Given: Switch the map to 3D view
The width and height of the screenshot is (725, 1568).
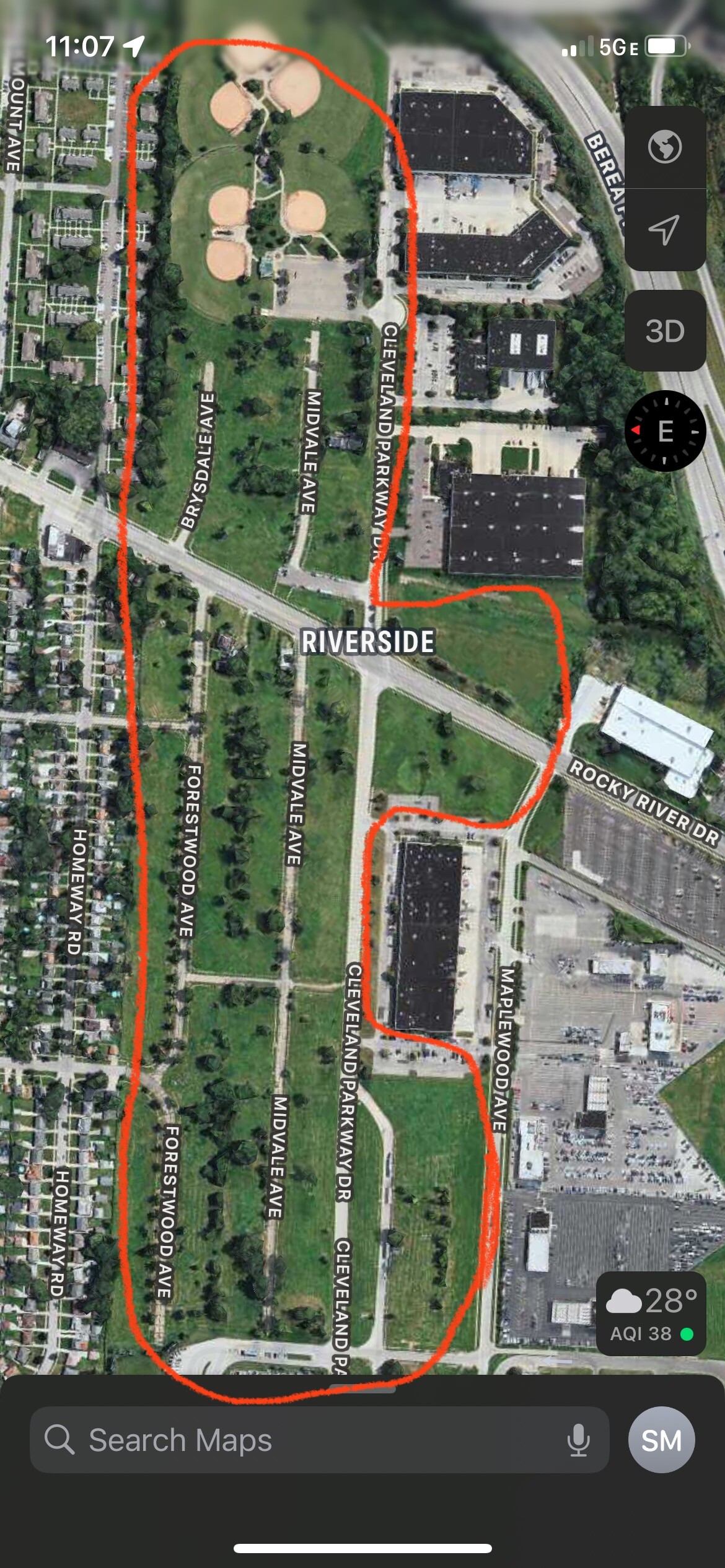Looking at the screenshot, I should (665, 331).
